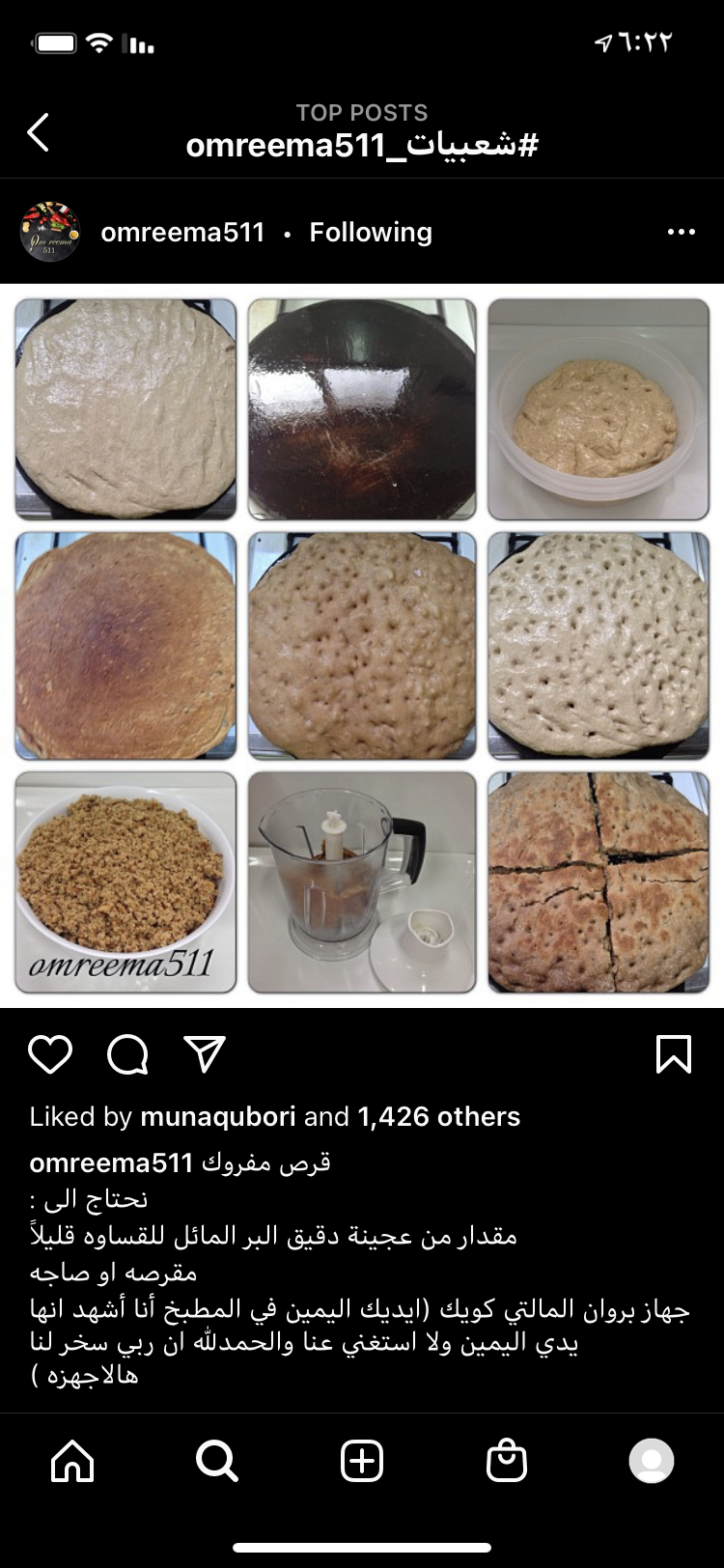Like omreema511's post with the heart
The width and height of the screenshot is (724, 1568).
tap(50, 1054)
